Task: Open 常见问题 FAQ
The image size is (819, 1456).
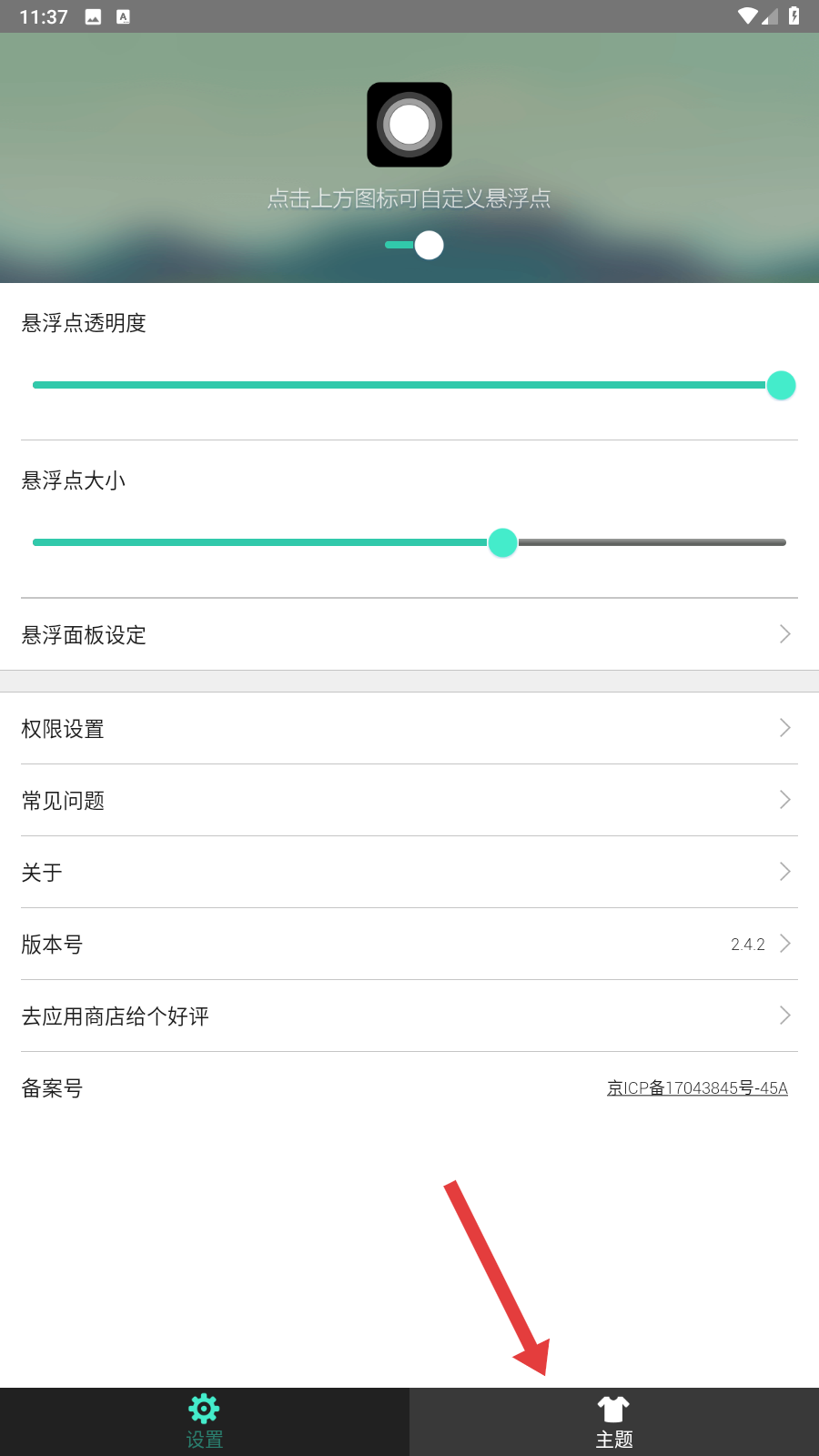Action: 409,800
